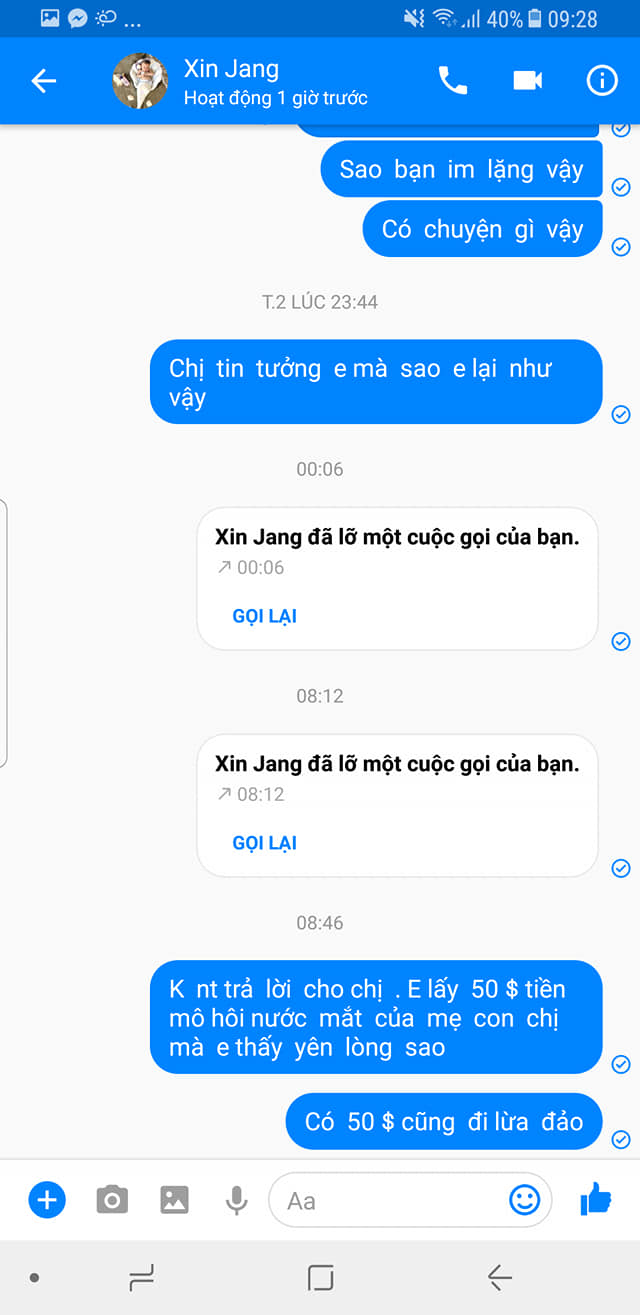Go to the home screen
640x1315 pixels.
[x=320, y=1277]
